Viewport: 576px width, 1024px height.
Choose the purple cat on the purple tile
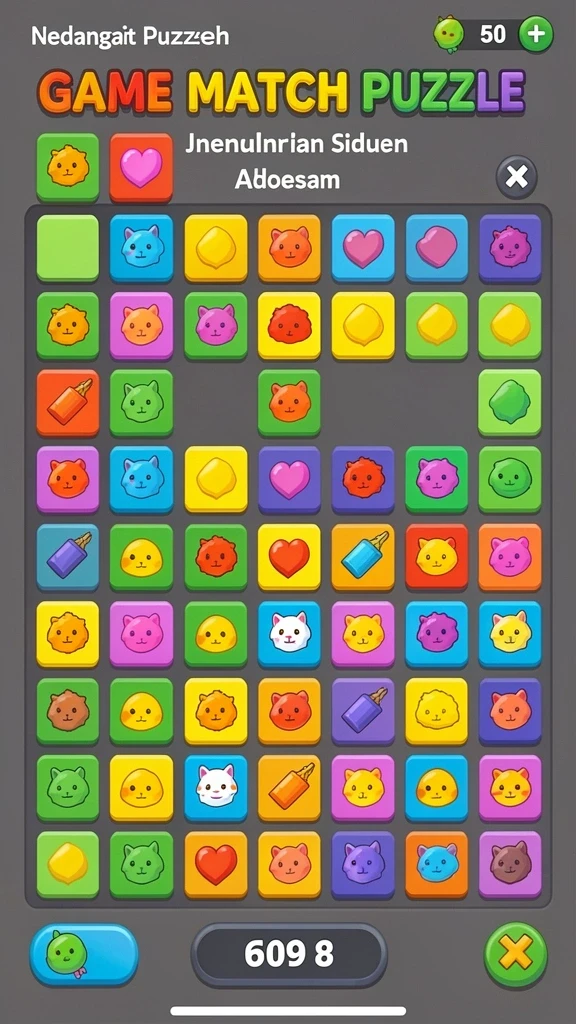[x=363, y=865]
